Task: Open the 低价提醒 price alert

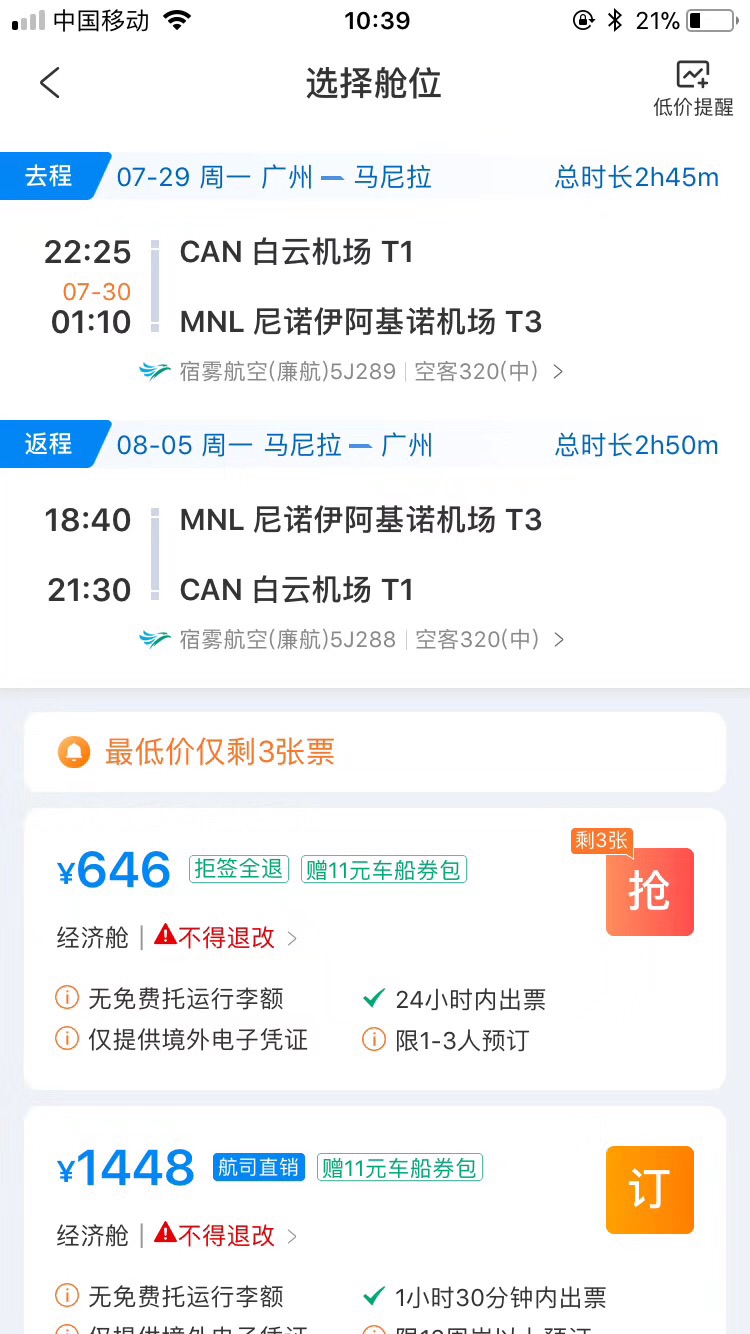Action: coord(692,88)
